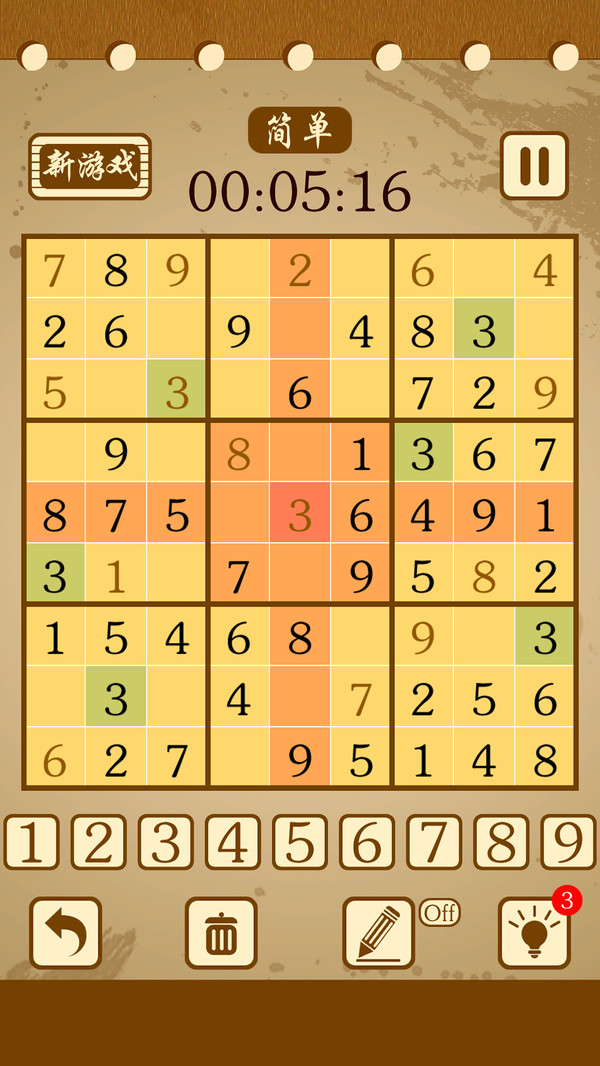Select number 1 on the keypad
This screenshot has width=600, height=1066.
pos(32,842)
